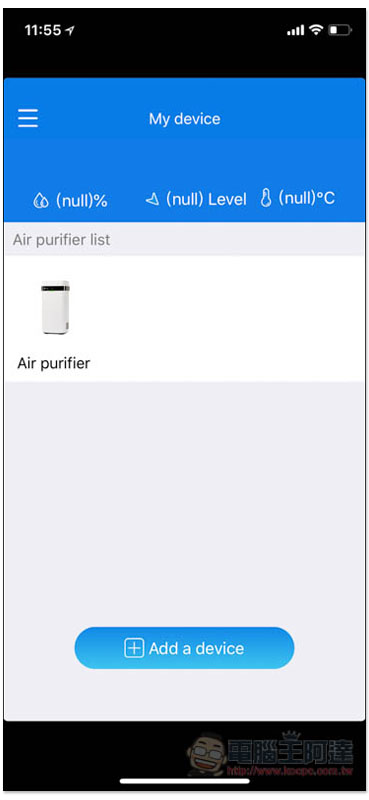Open the hamburger drawer menu
Viewport: 369px width, 800px height.
click(x=28, y=118)
